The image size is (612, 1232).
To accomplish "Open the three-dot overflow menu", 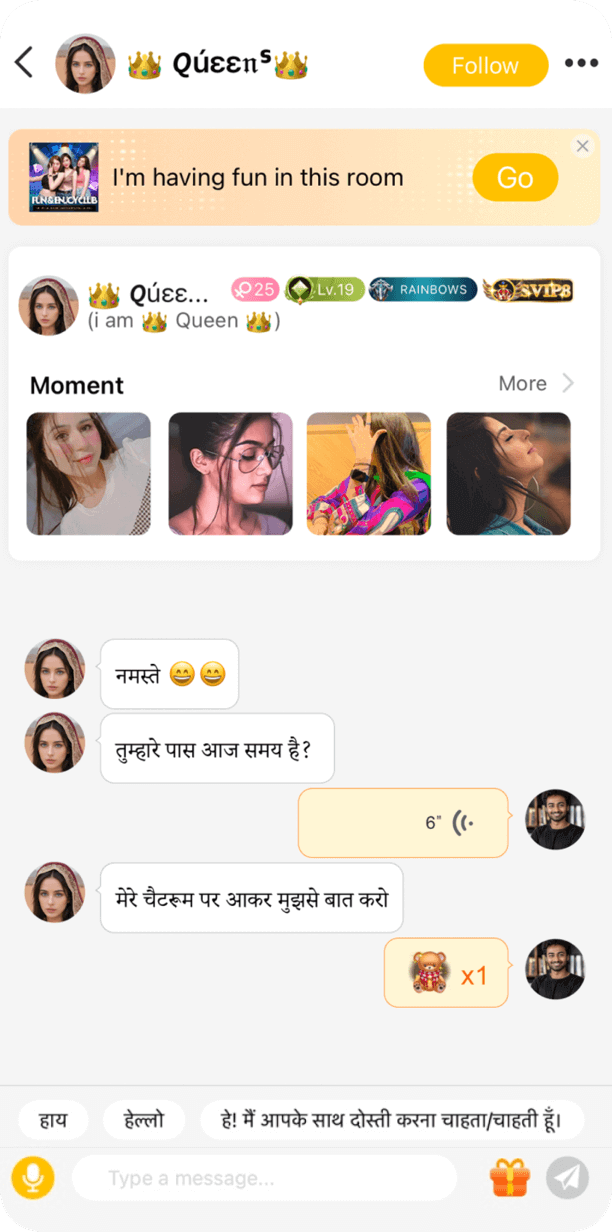I will coord(581,64).
